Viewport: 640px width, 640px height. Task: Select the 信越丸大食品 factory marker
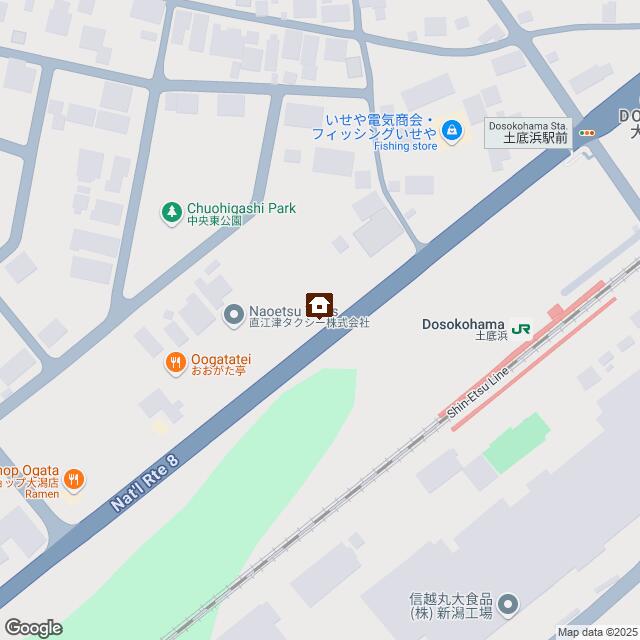point(510,603)
